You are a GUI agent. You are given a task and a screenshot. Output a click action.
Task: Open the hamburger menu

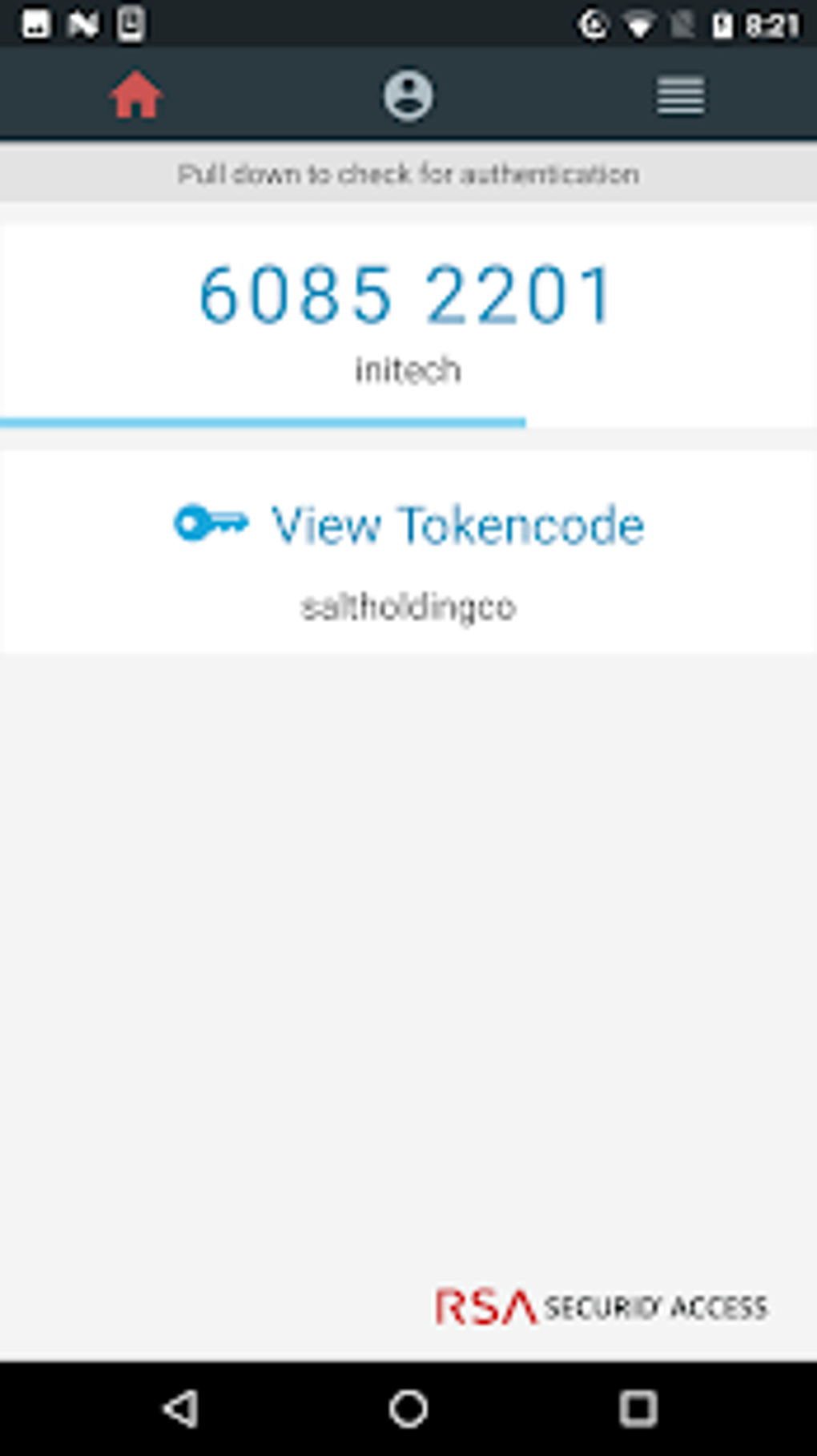[x=680, y=94]
